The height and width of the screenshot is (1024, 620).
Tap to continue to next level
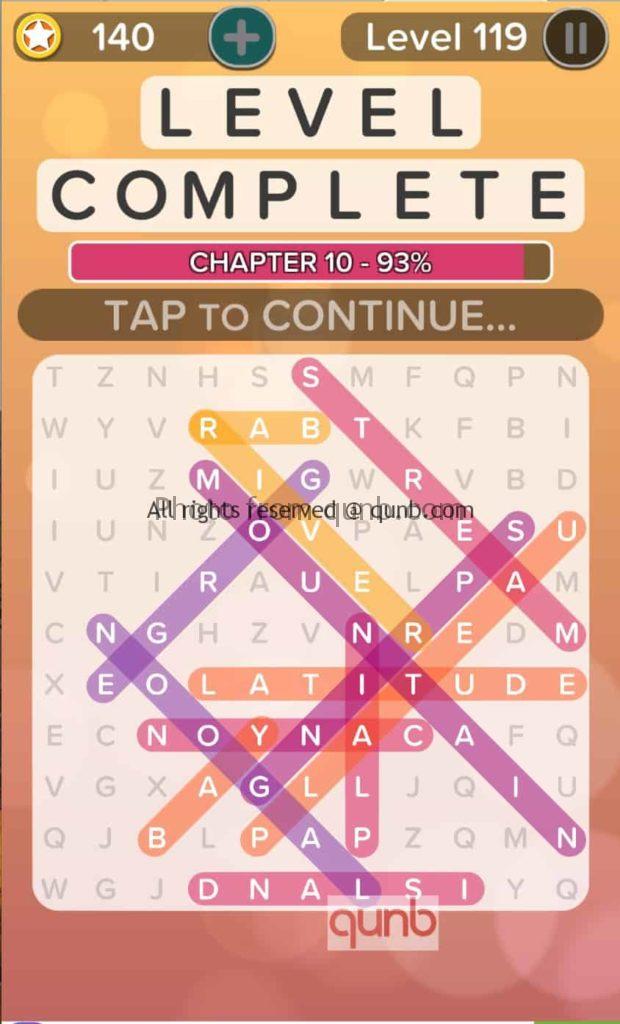(x=310, y=315)
